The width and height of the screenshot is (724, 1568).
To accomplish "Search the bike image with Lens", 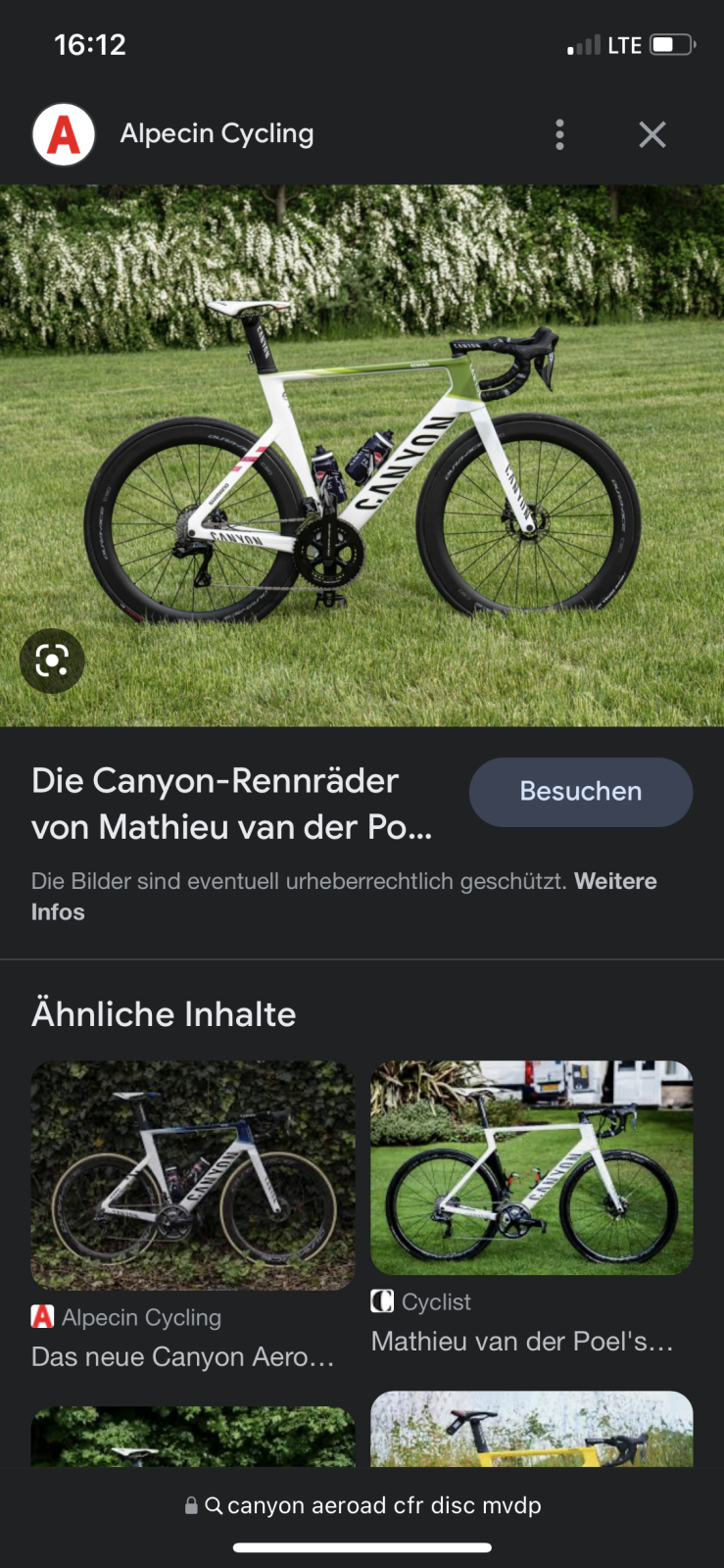I will (52, 661).
